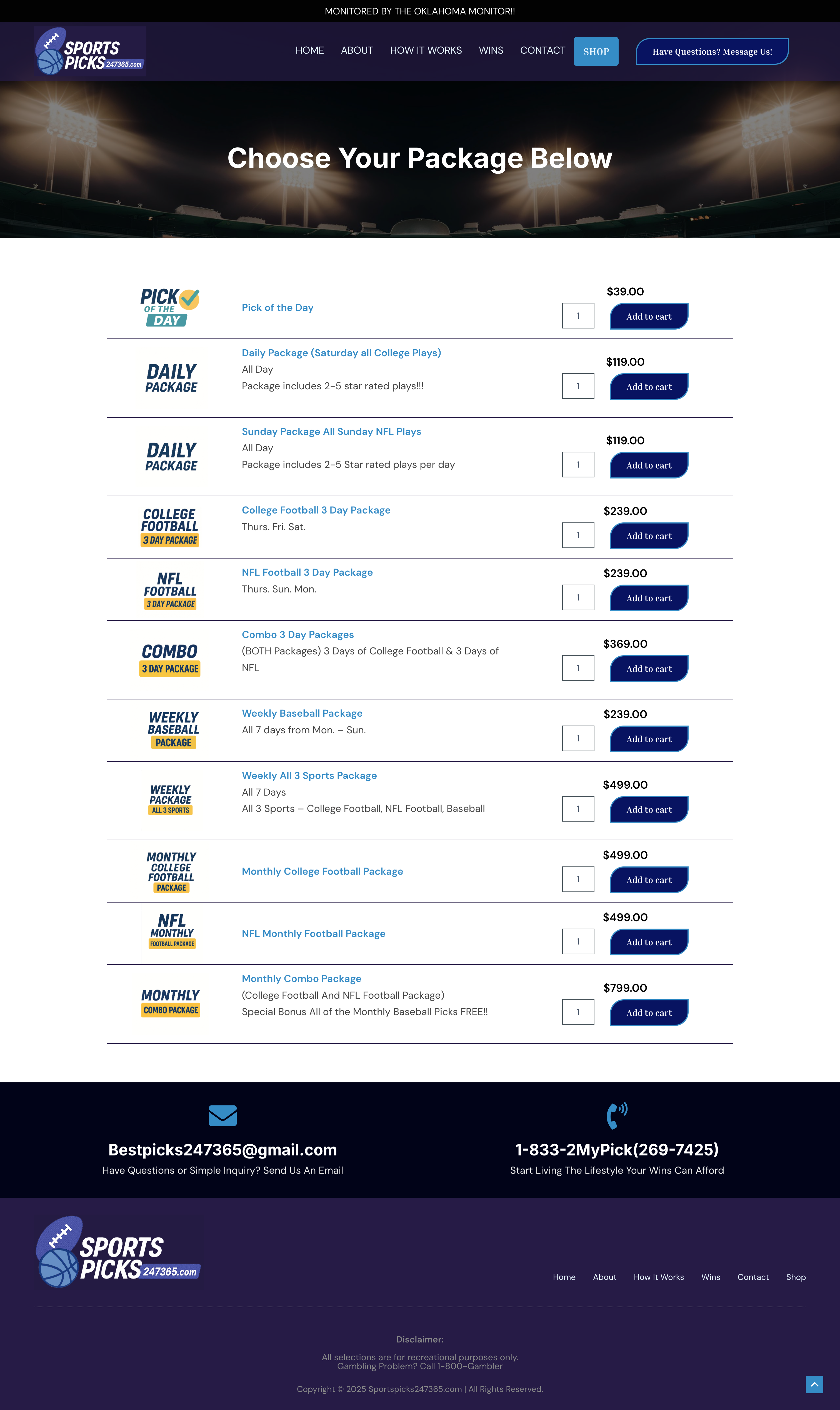Open College Football 3 Day Package link
This screenshot has width=840, height=1410.
point(316,510)
